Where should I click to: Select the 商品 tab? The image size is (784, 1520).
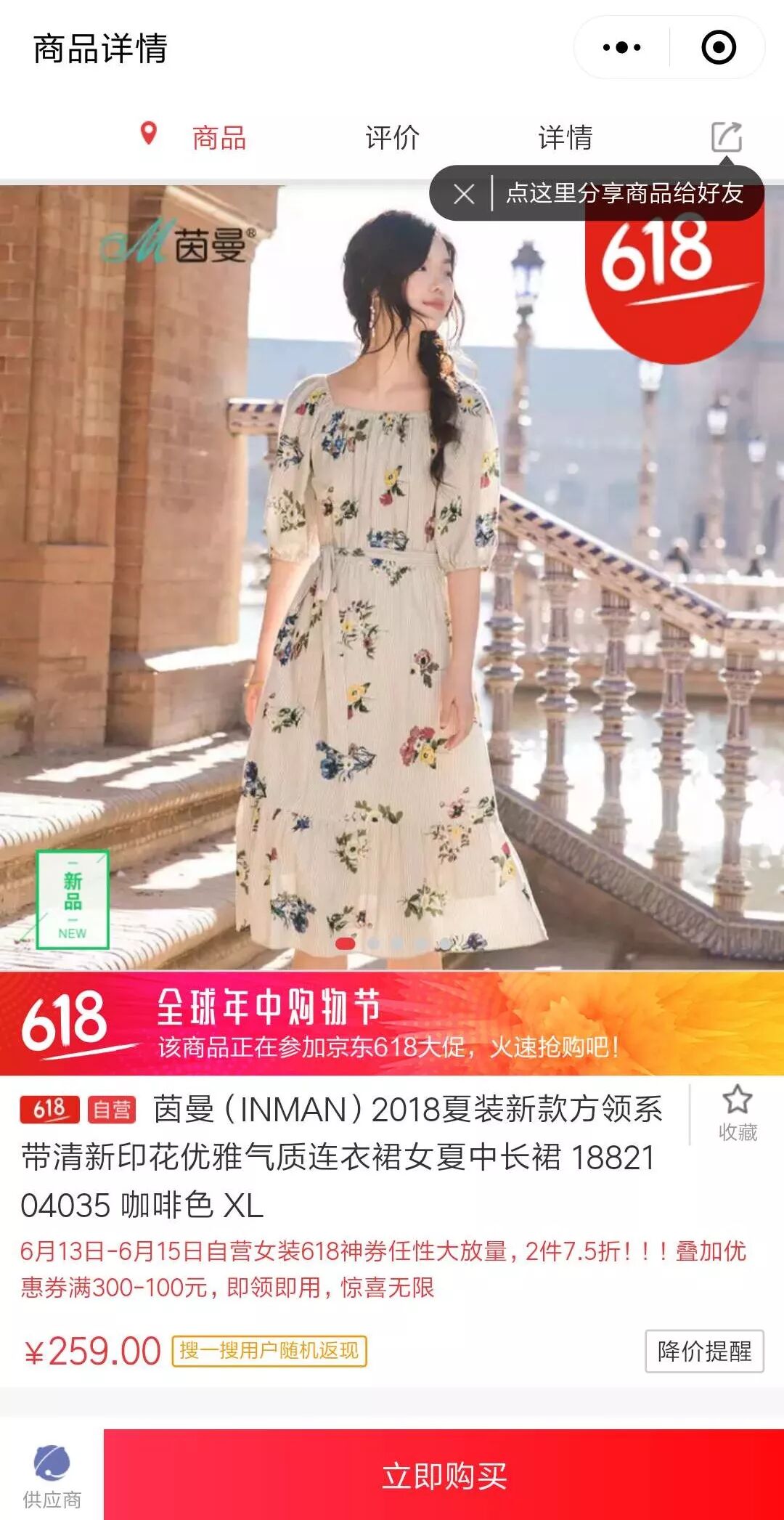tap(219, 137)
